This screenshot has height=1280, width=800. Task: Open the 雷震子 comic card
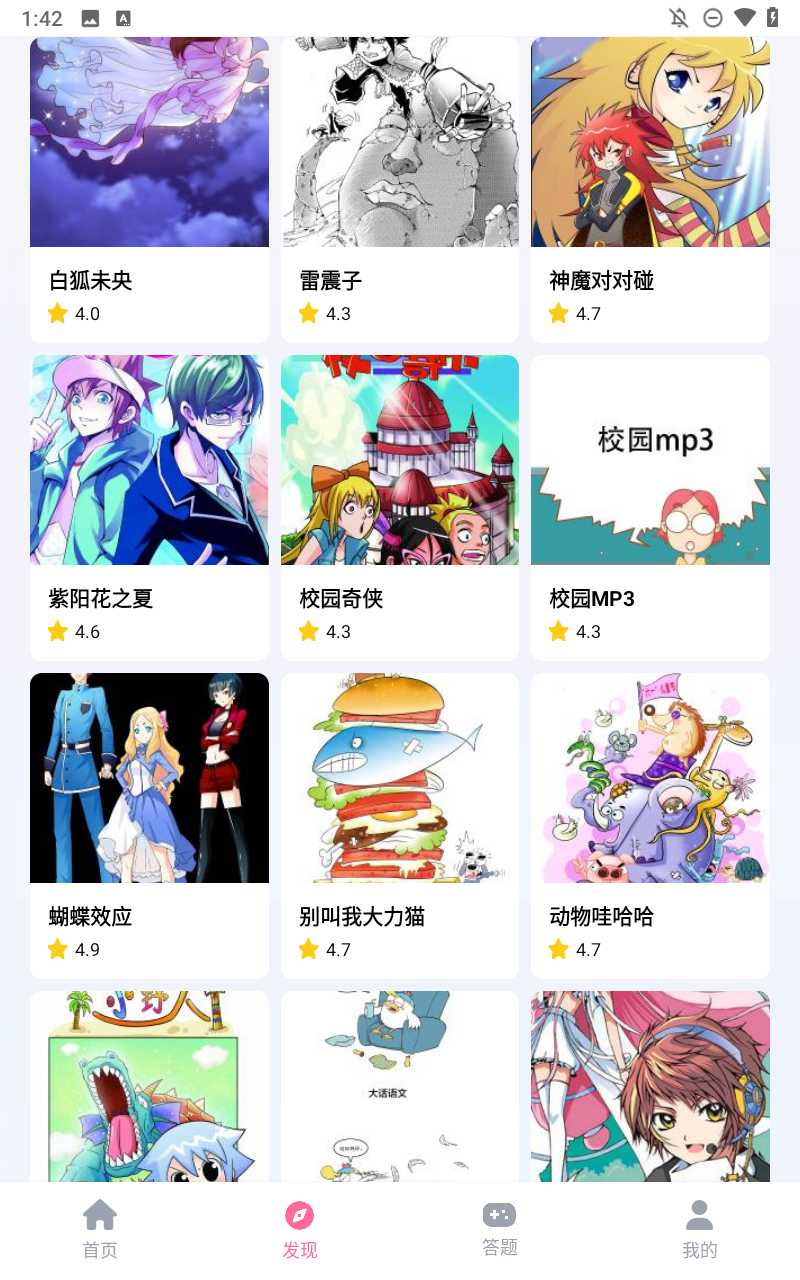click(x=399, y=190)
